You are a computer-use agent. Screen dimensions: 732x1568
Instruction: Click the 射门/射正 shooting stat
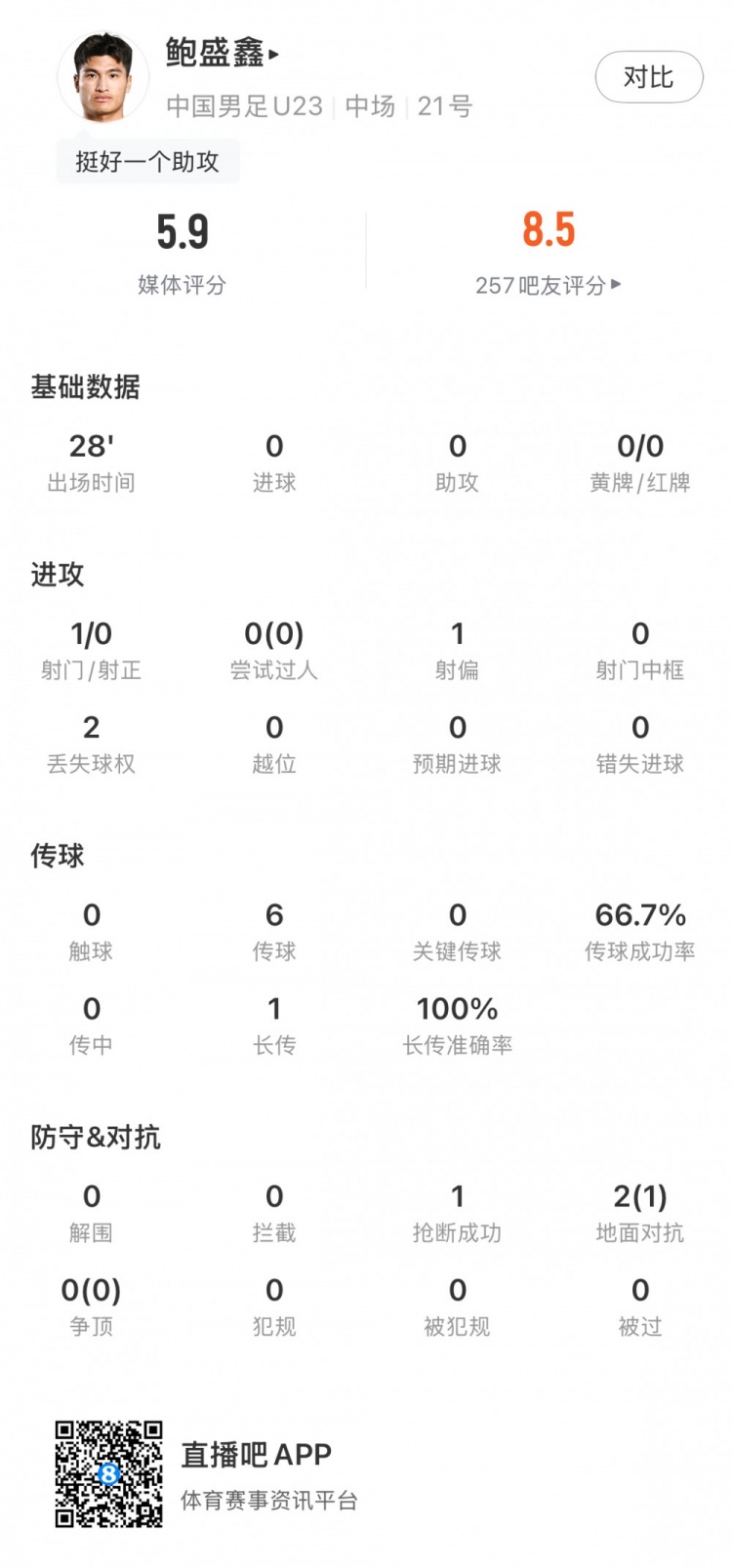click(x=91, y=646)
